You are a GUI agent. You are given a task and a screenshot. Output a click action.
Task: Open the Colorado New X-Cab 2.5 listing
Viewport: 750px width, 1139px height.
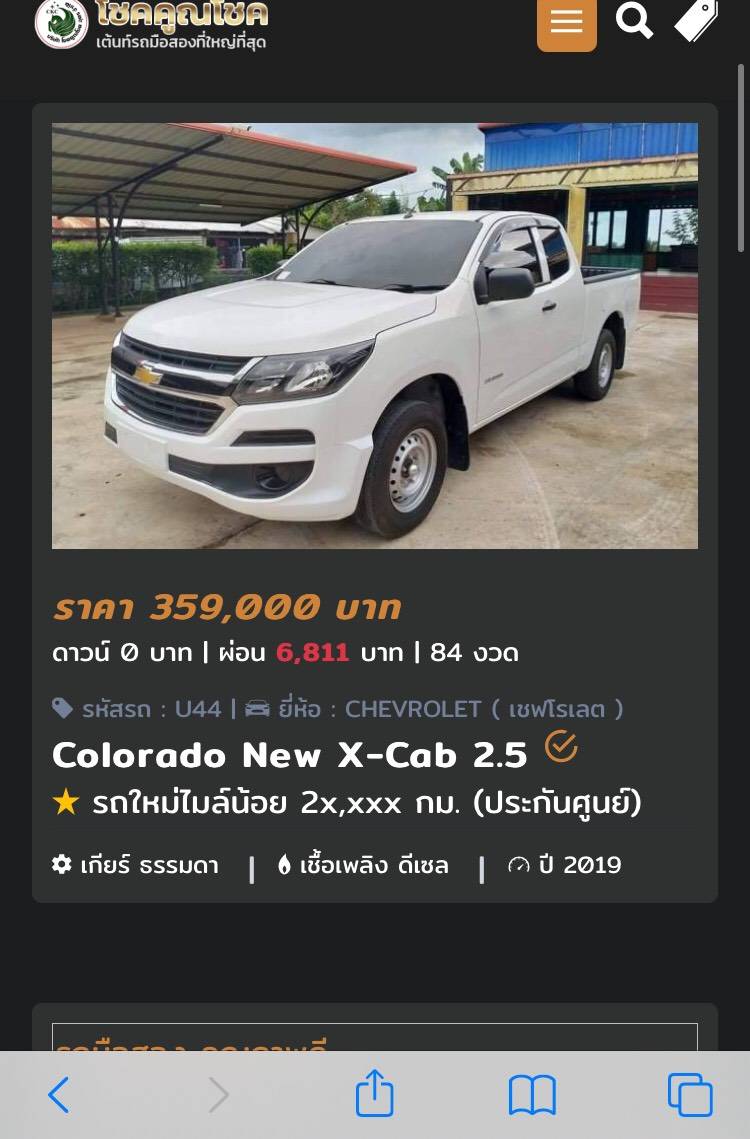(290, 755)
